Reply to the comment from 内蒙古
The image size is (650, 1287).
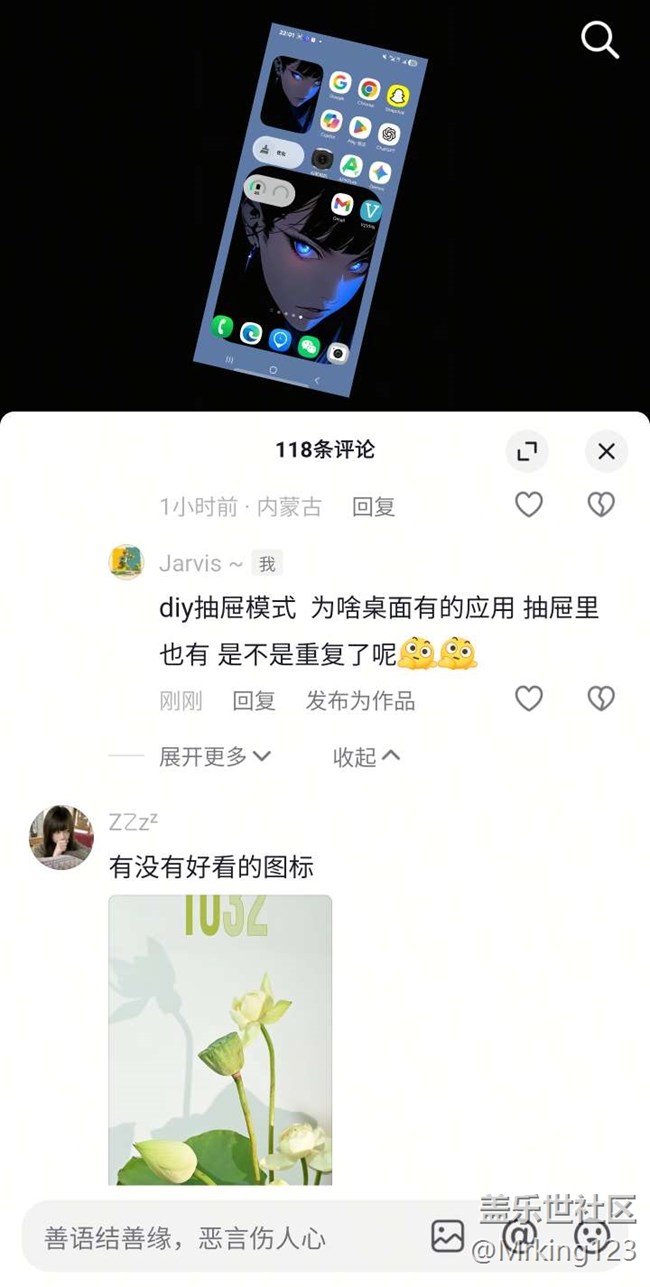tap(373, 507)
